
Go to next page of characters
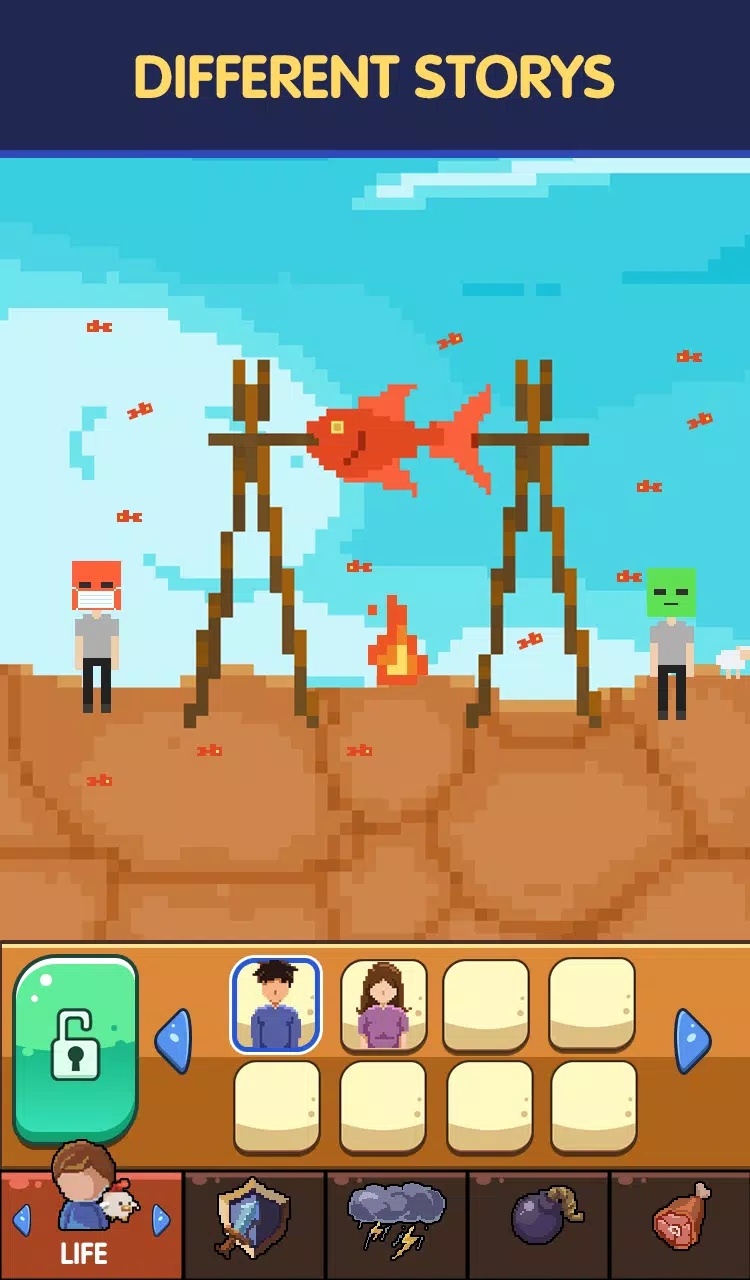click(692, 1041)
